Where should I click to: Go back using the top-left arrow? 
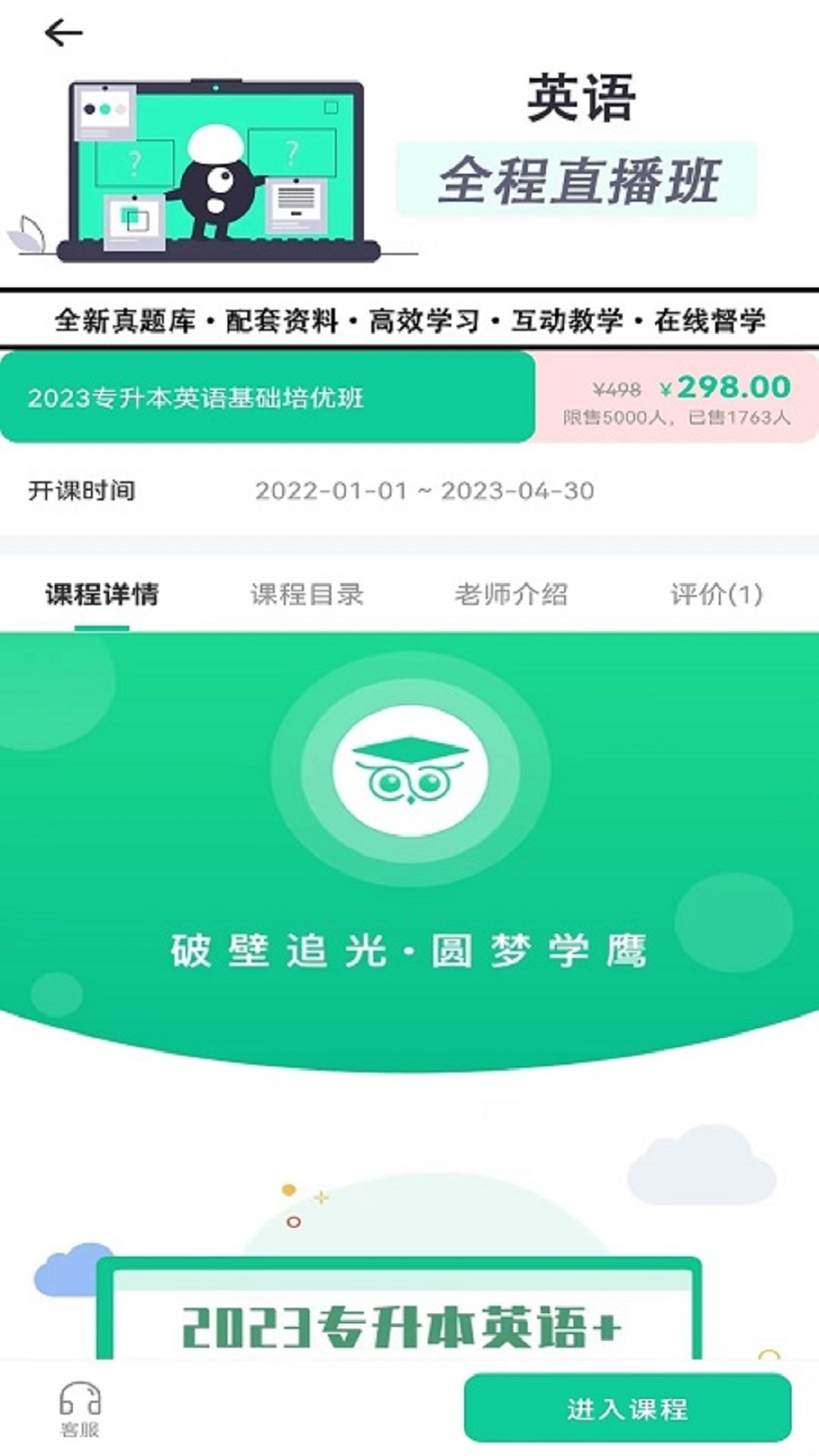63,33
